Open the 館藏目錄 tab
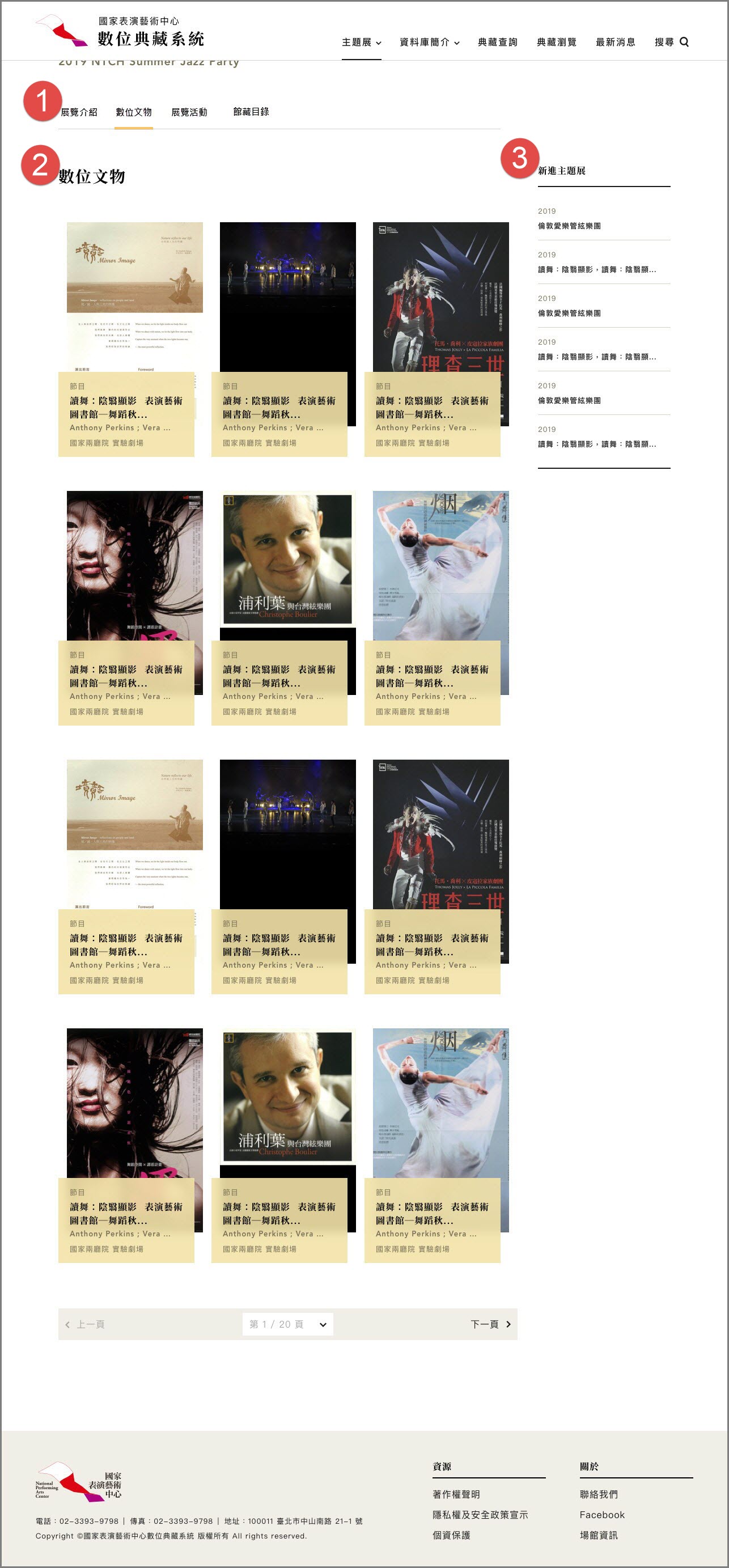The height and width of the screenshot is (1568, 729). pos(251,112)
